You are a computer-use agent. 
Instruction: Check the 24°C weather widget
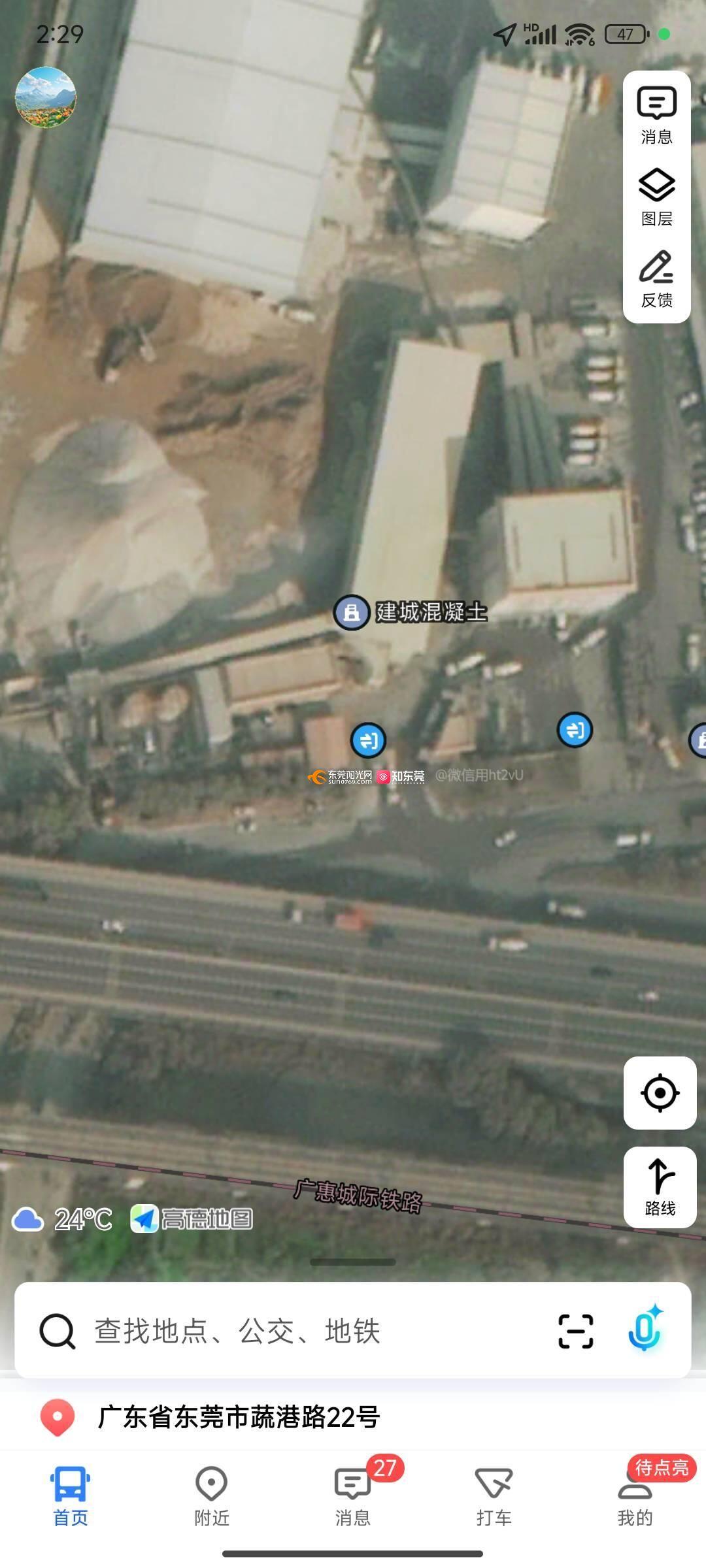pos(63,1219)
